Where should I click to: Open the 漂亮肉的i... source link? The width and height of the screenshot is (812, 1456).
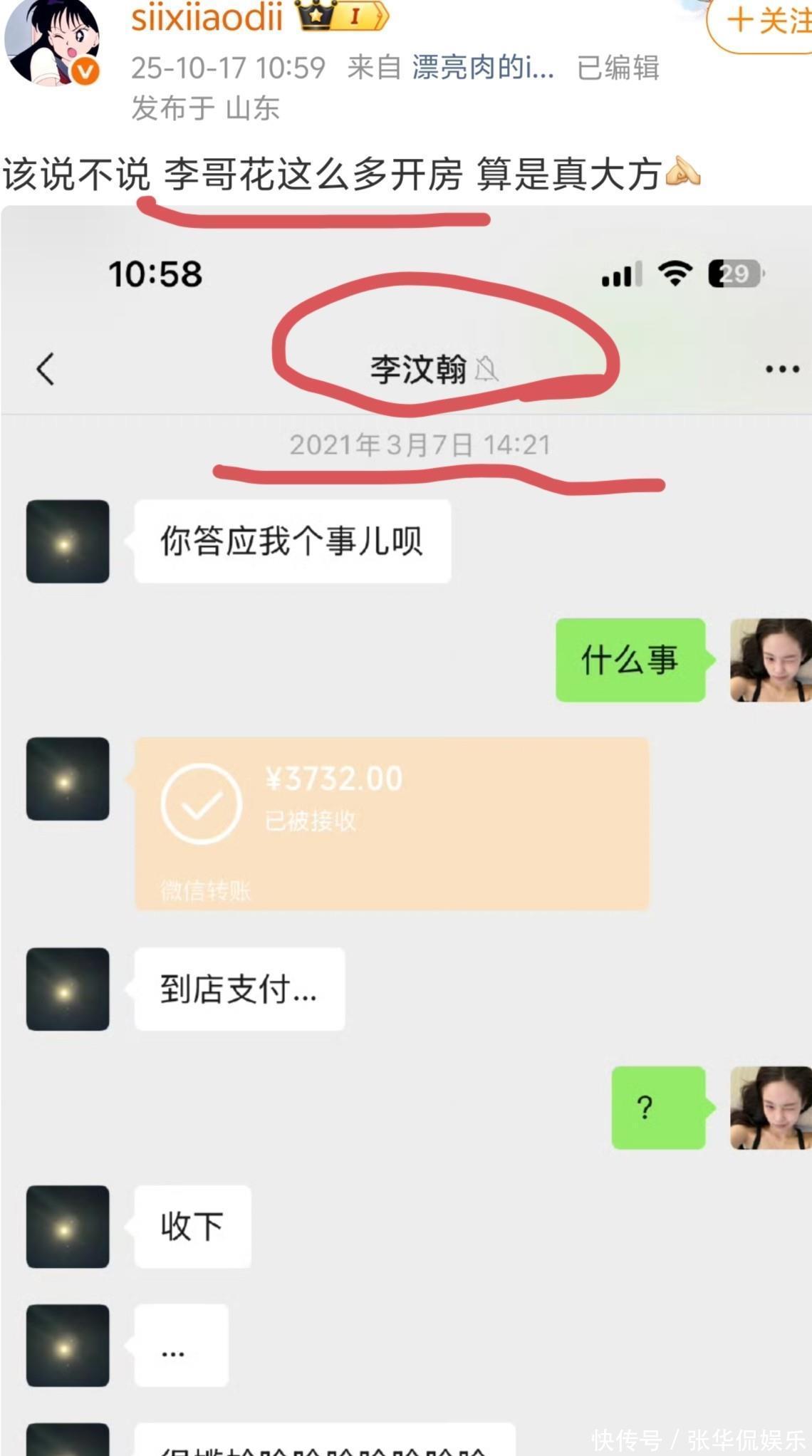tap(482, 68)
